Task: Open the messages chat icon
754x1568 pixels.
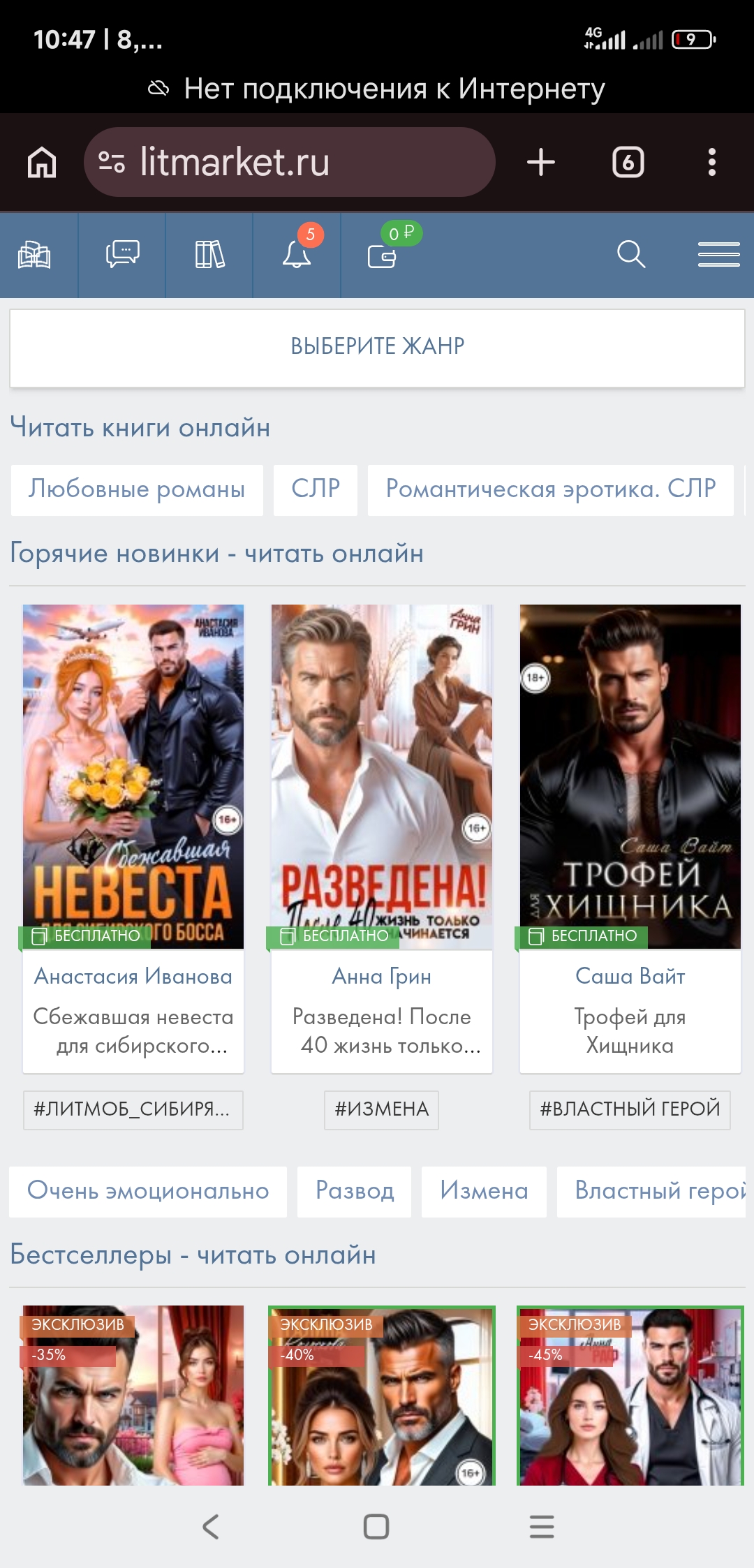Action: pyautogui.click(x=122, y=254)
